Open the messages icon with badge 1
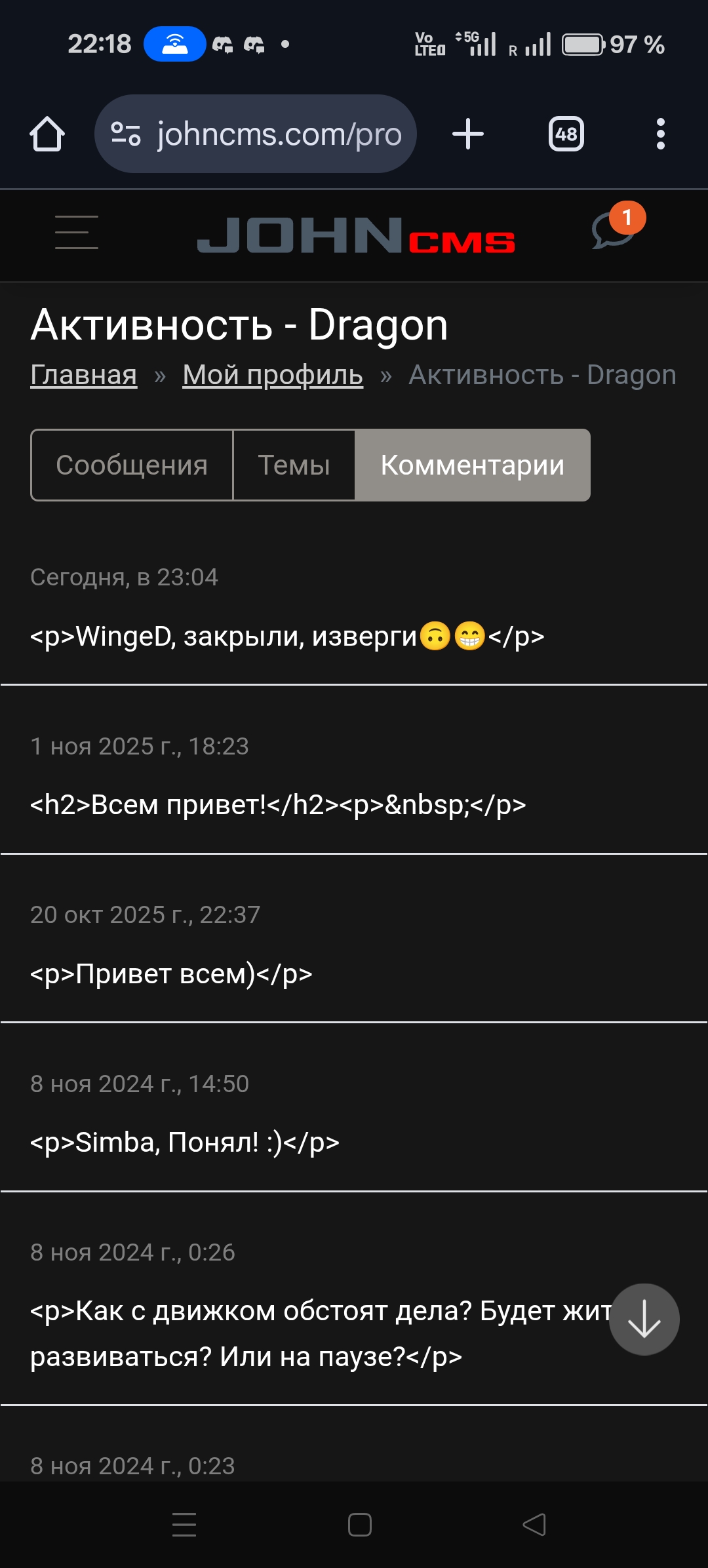The image size is (708, 1568). 614,231
